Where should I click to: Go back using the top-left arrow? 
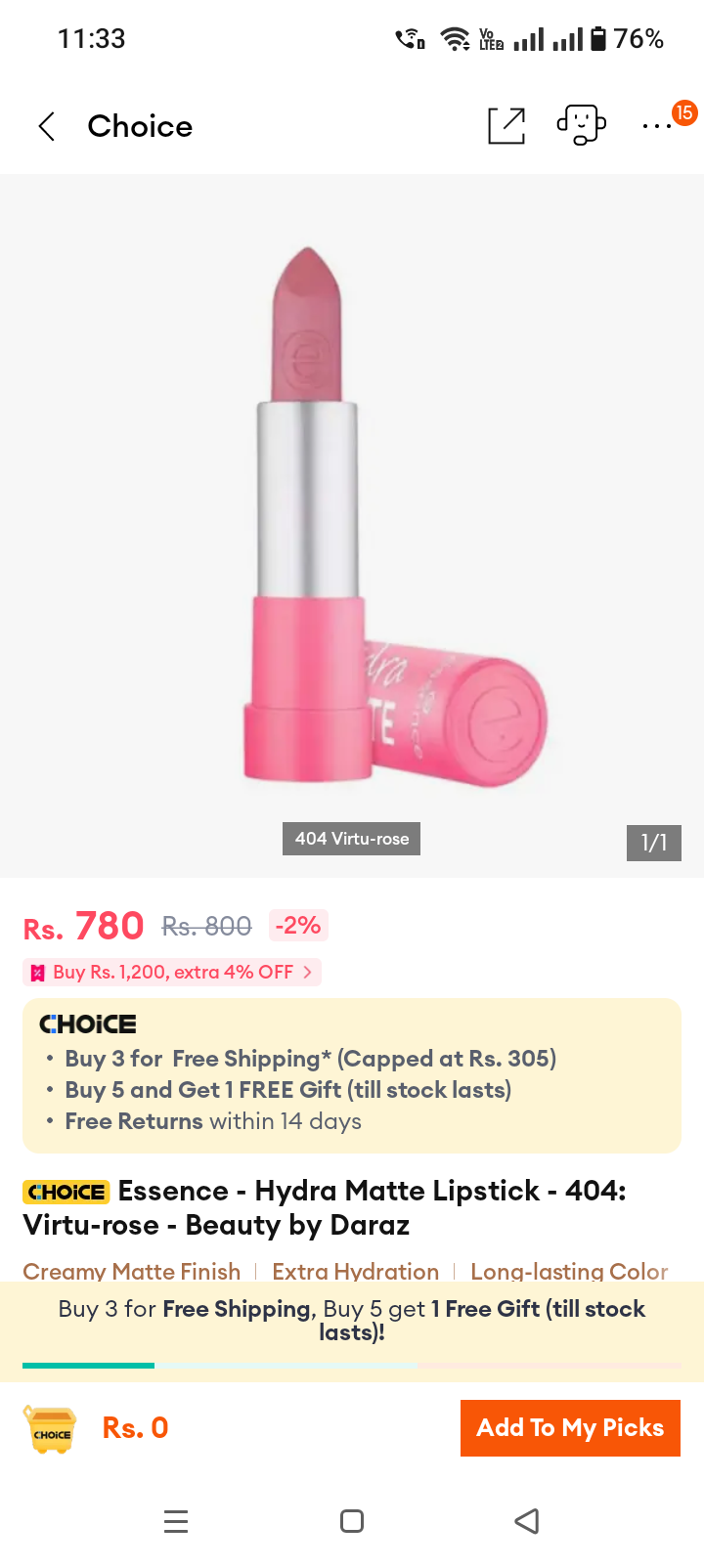46,126
